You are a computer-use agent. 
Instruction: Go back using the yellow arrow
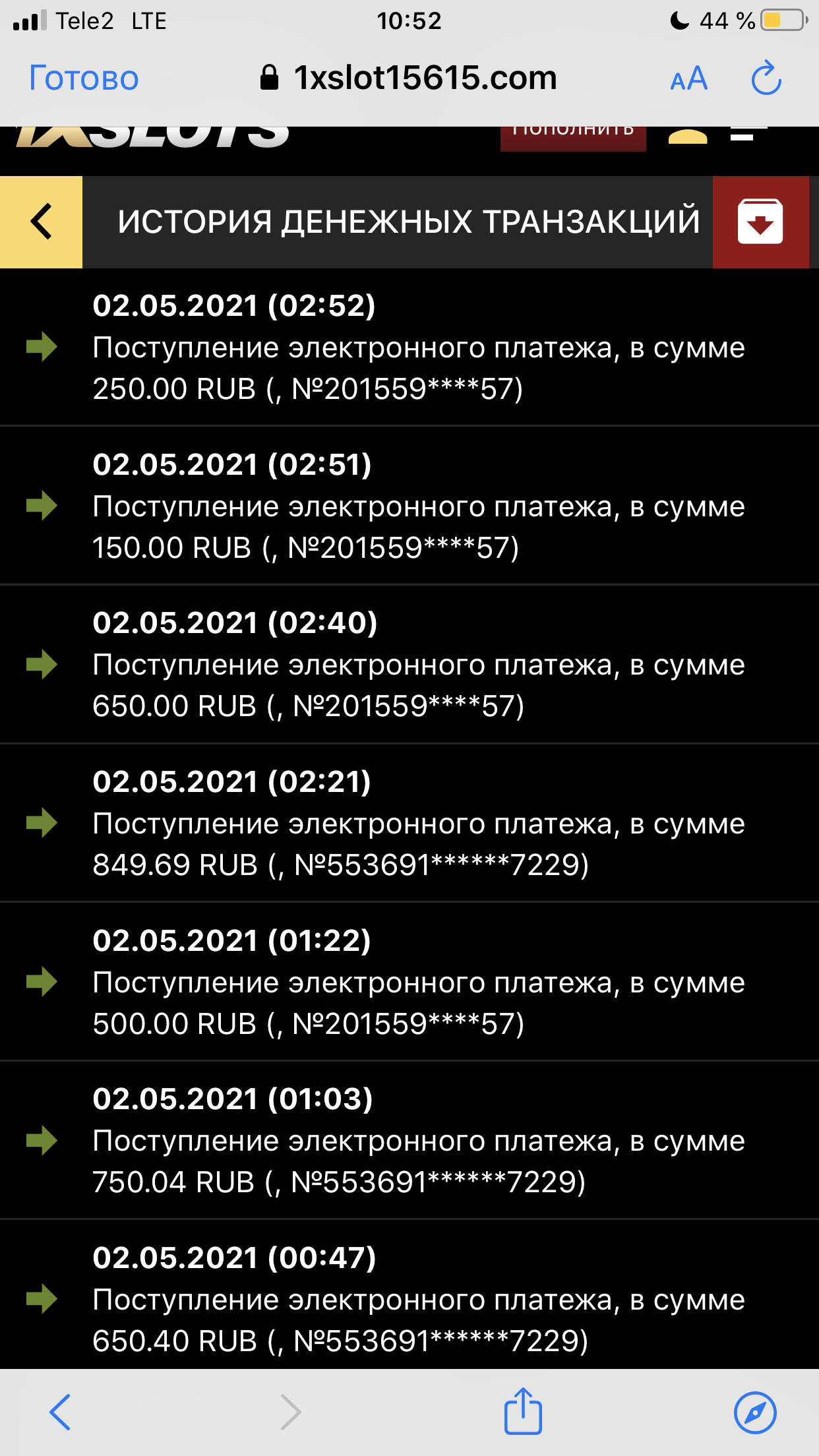click(41, 222)
